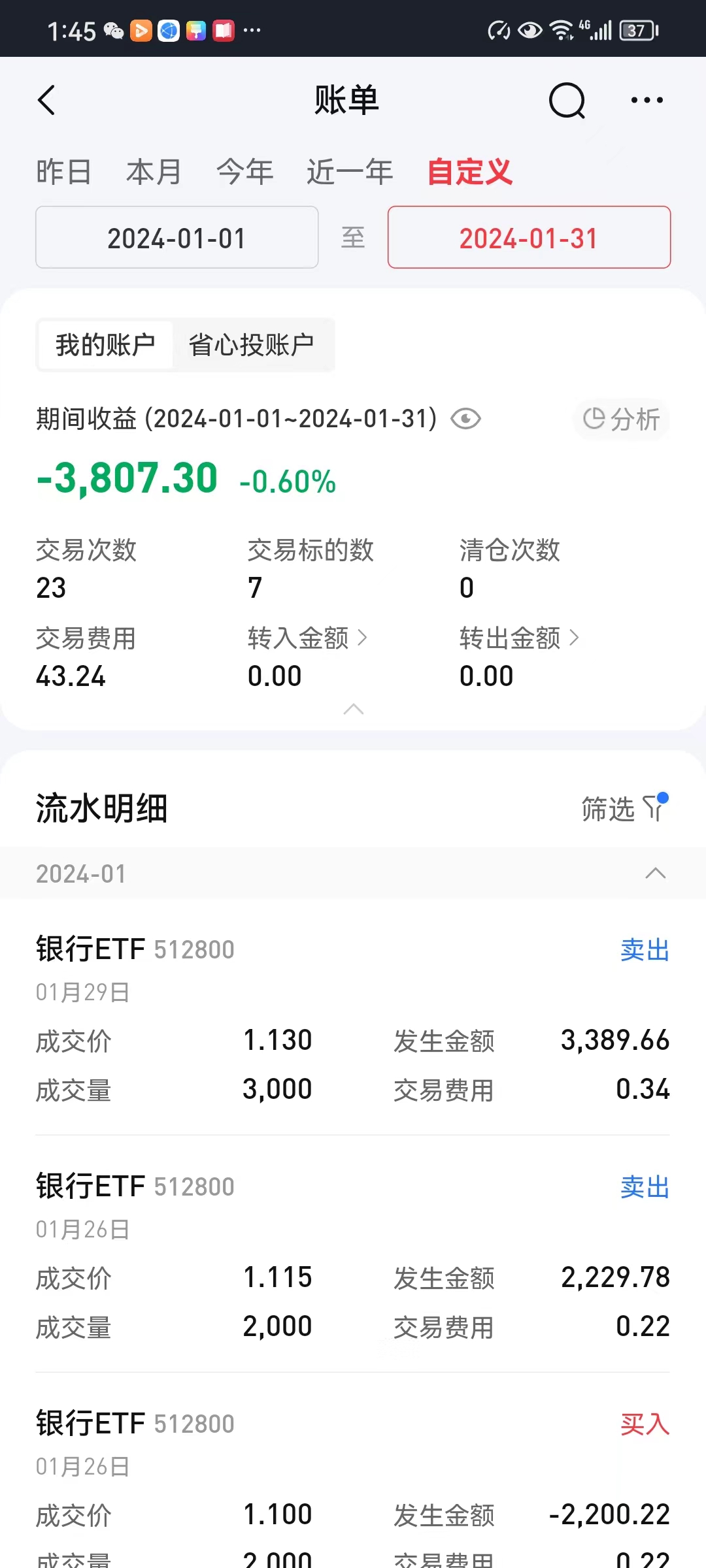Viewport: 706px width, 1568px height.
Task: Collapse the earnings summary card
Action: (353, 710)
